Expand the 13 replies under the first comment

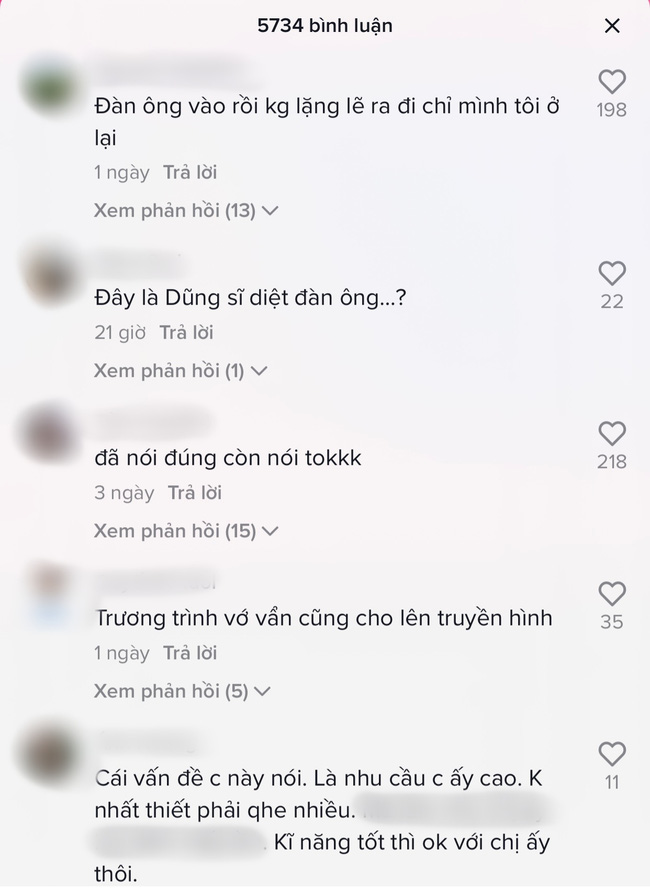(x=185, y=211)
